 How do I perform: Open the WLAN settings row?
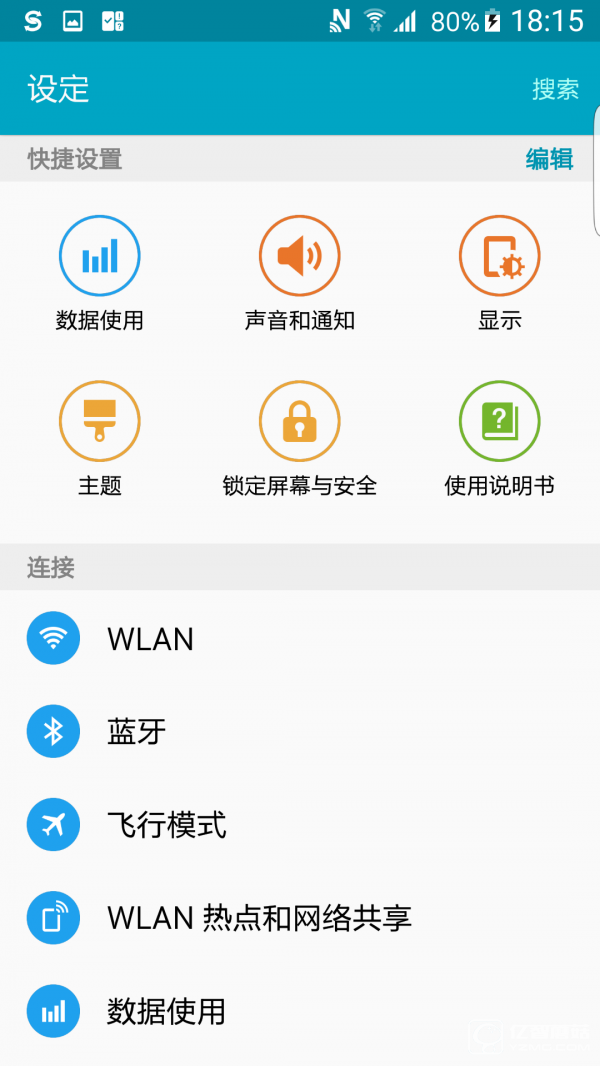coord(300,638)
